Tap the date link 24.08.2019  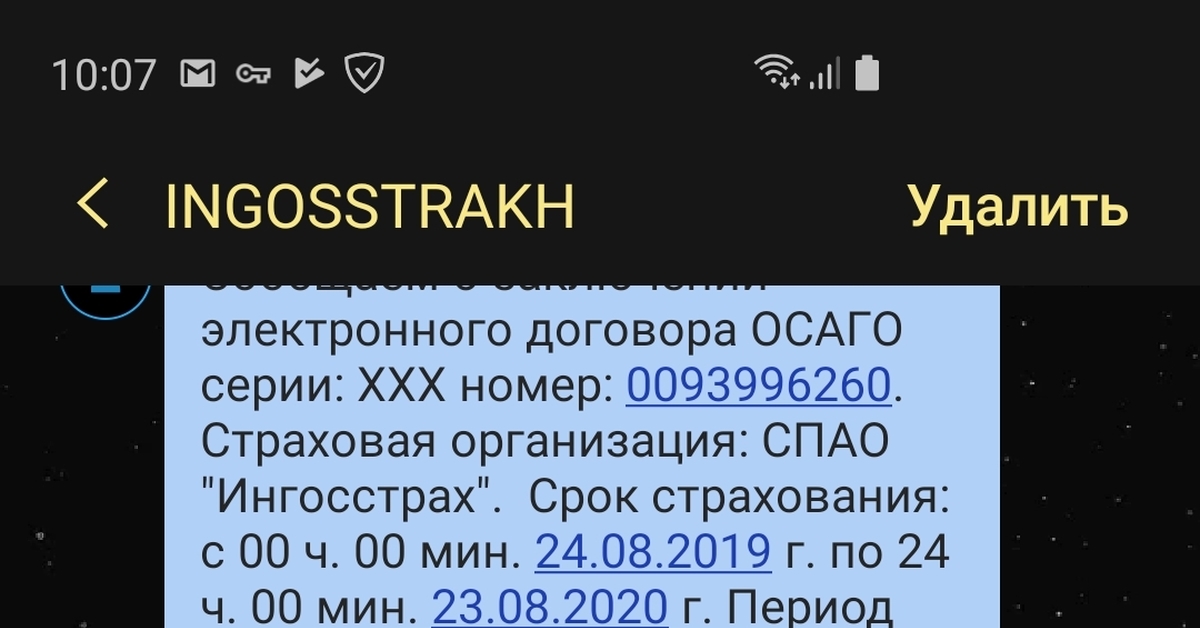pos(653,551)
